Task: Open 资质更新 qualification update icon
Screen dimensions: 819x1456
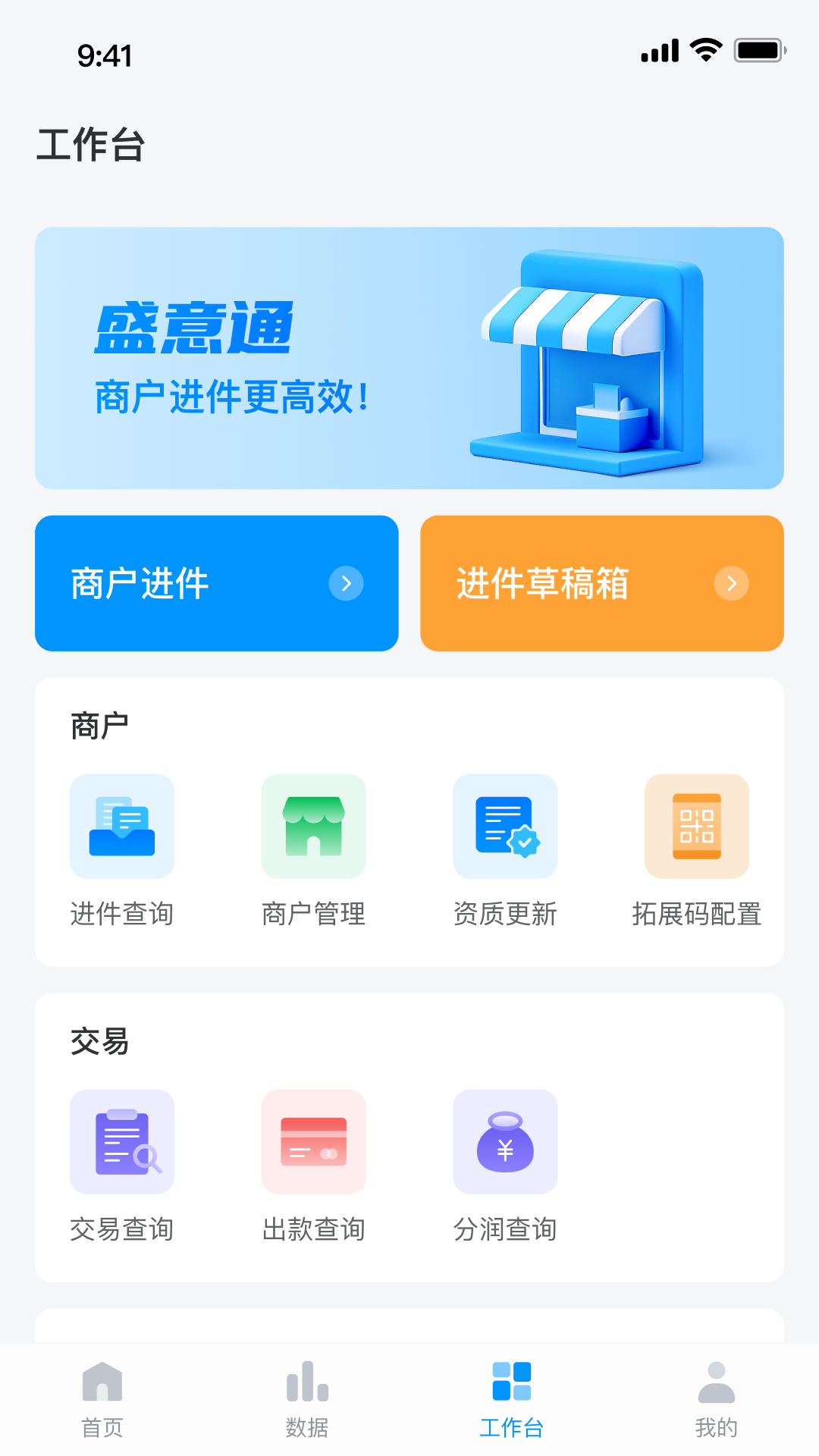Action: (505, 827)
